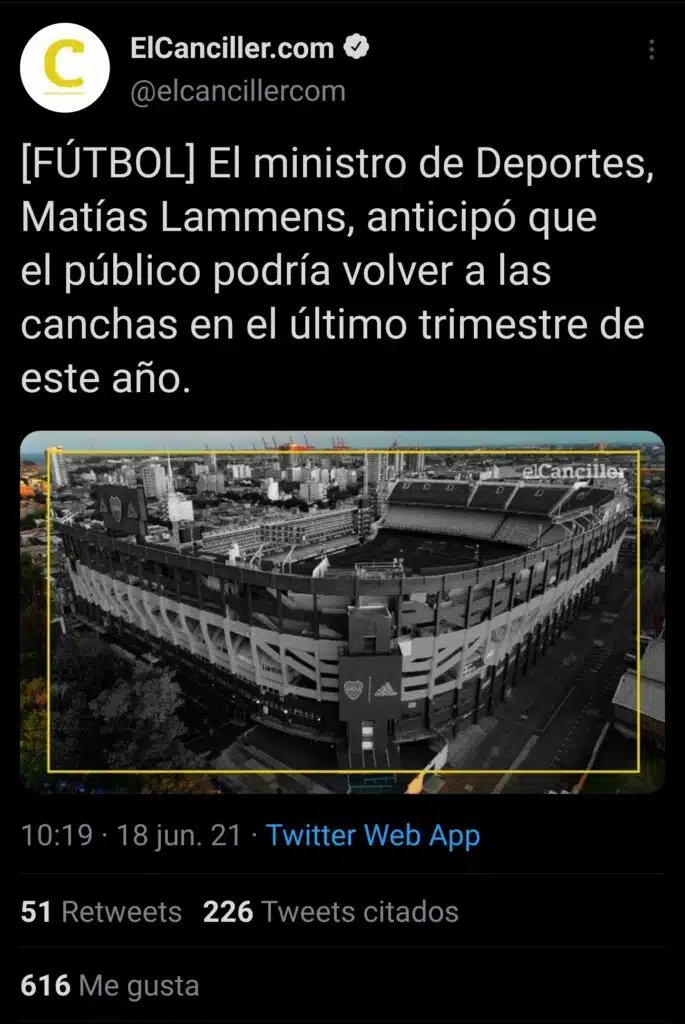
Task: Open ElCanciller.com profile picture
Action: 65,67
